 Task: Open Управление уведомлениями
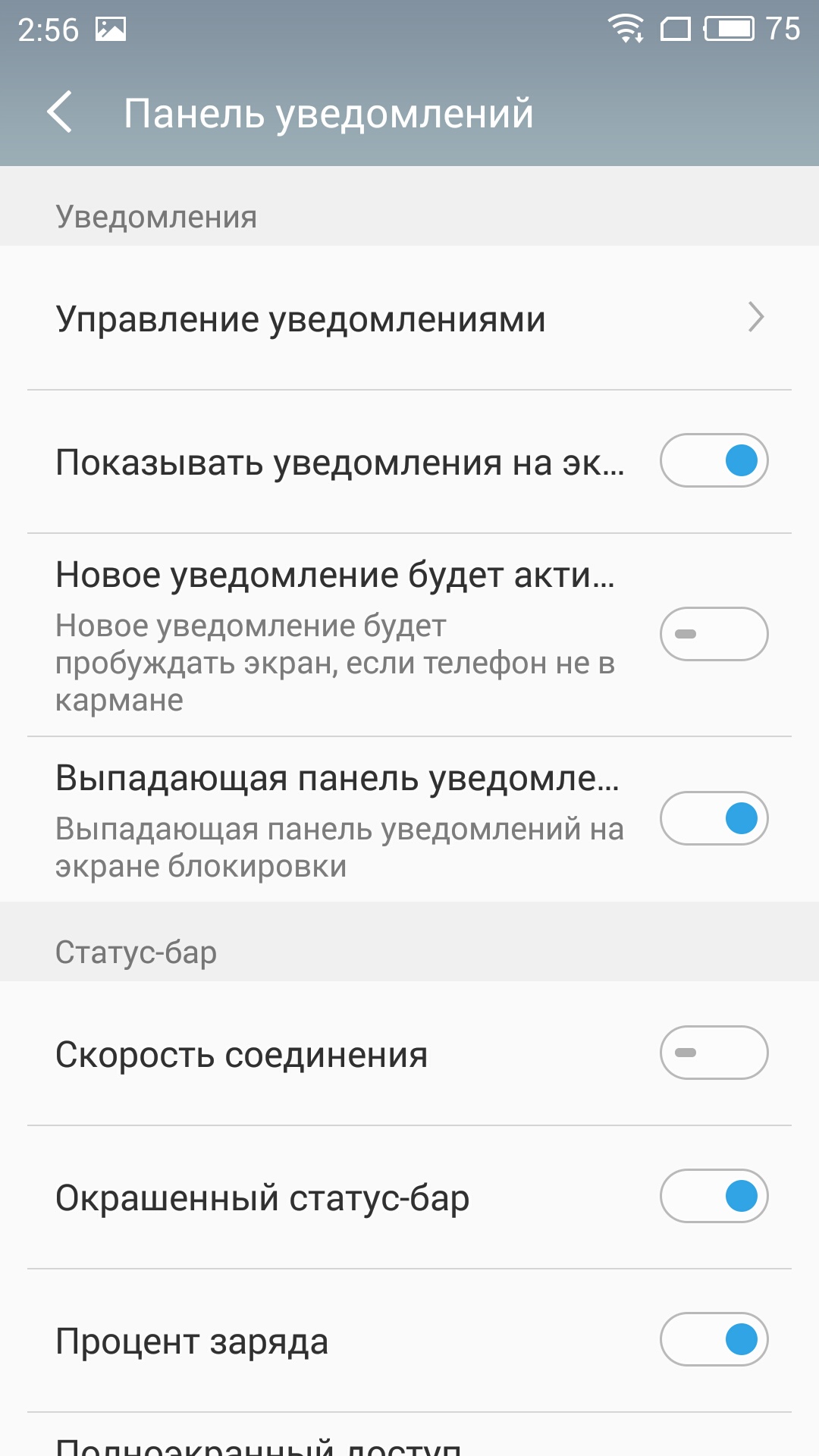[409, 318]
